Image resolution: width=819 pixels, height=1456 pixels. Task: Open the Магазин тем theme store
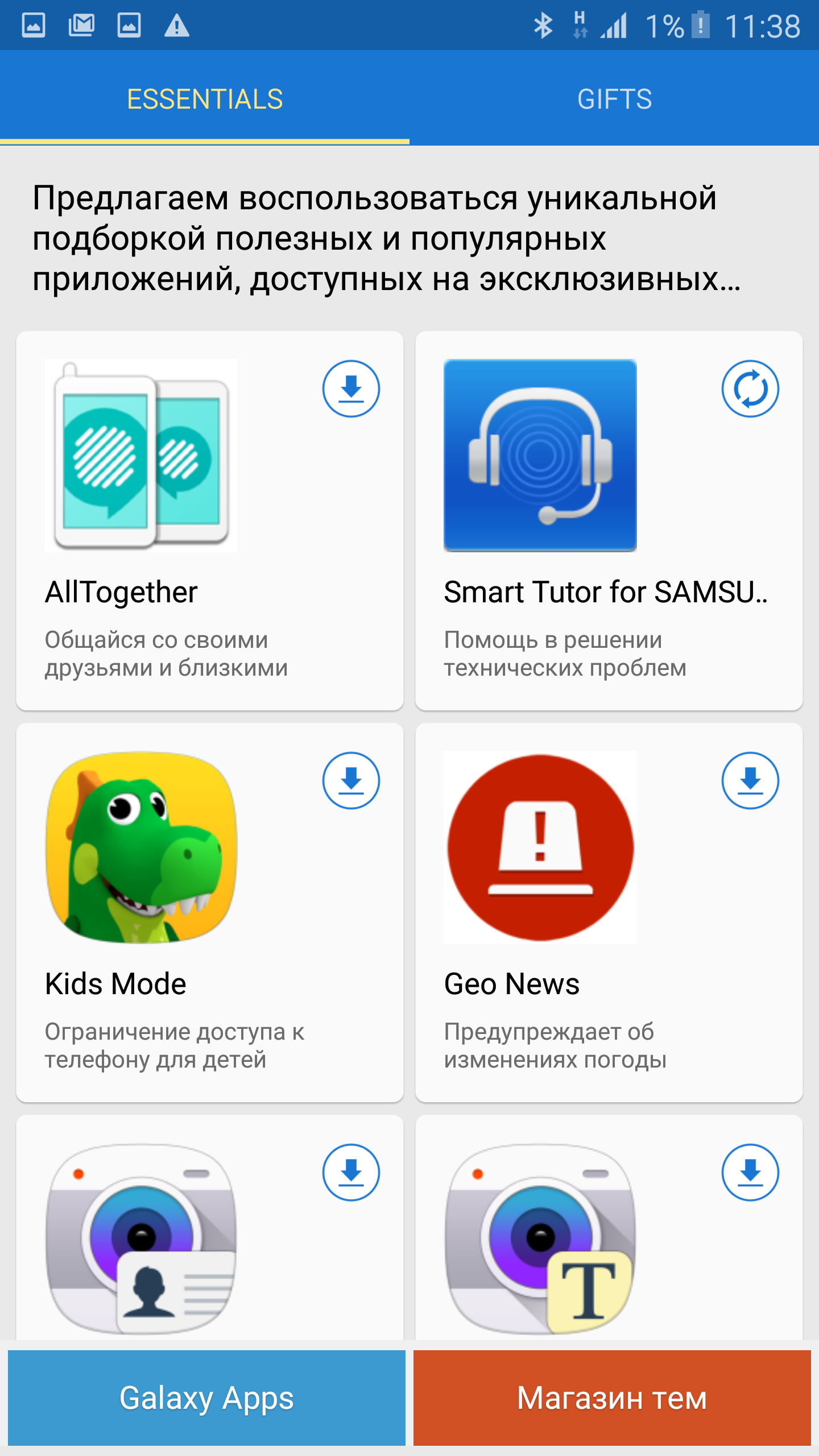612,1397
